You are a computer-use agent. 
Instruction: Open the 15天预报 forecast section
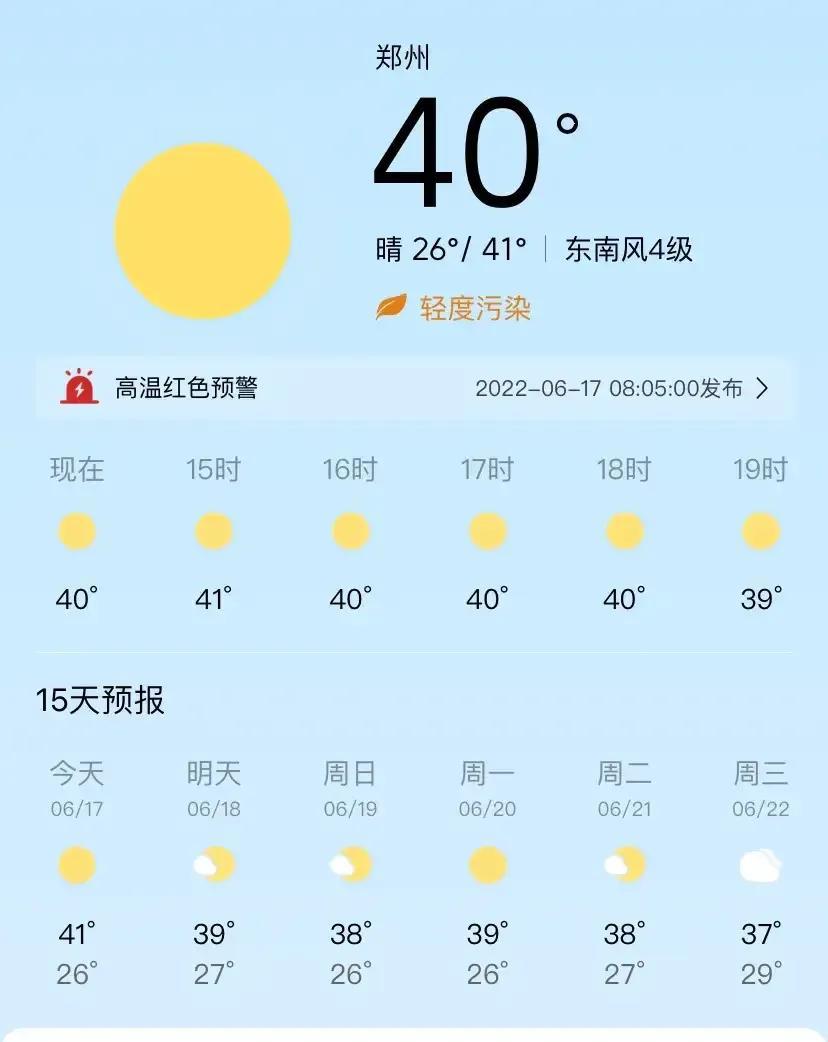tap(100, 700)
